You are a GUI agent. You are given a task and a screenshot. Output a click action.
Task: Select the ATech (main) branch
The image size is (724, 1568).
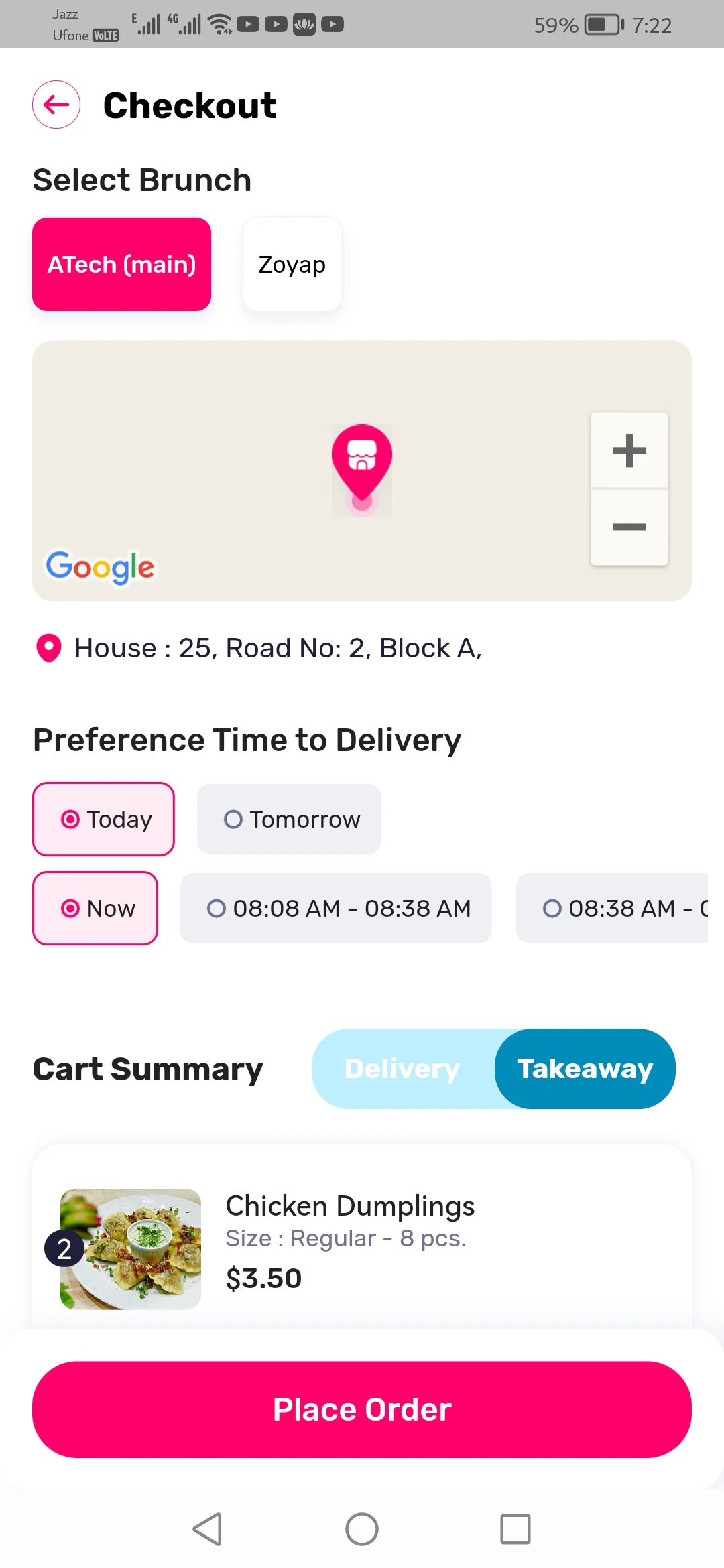121,264
